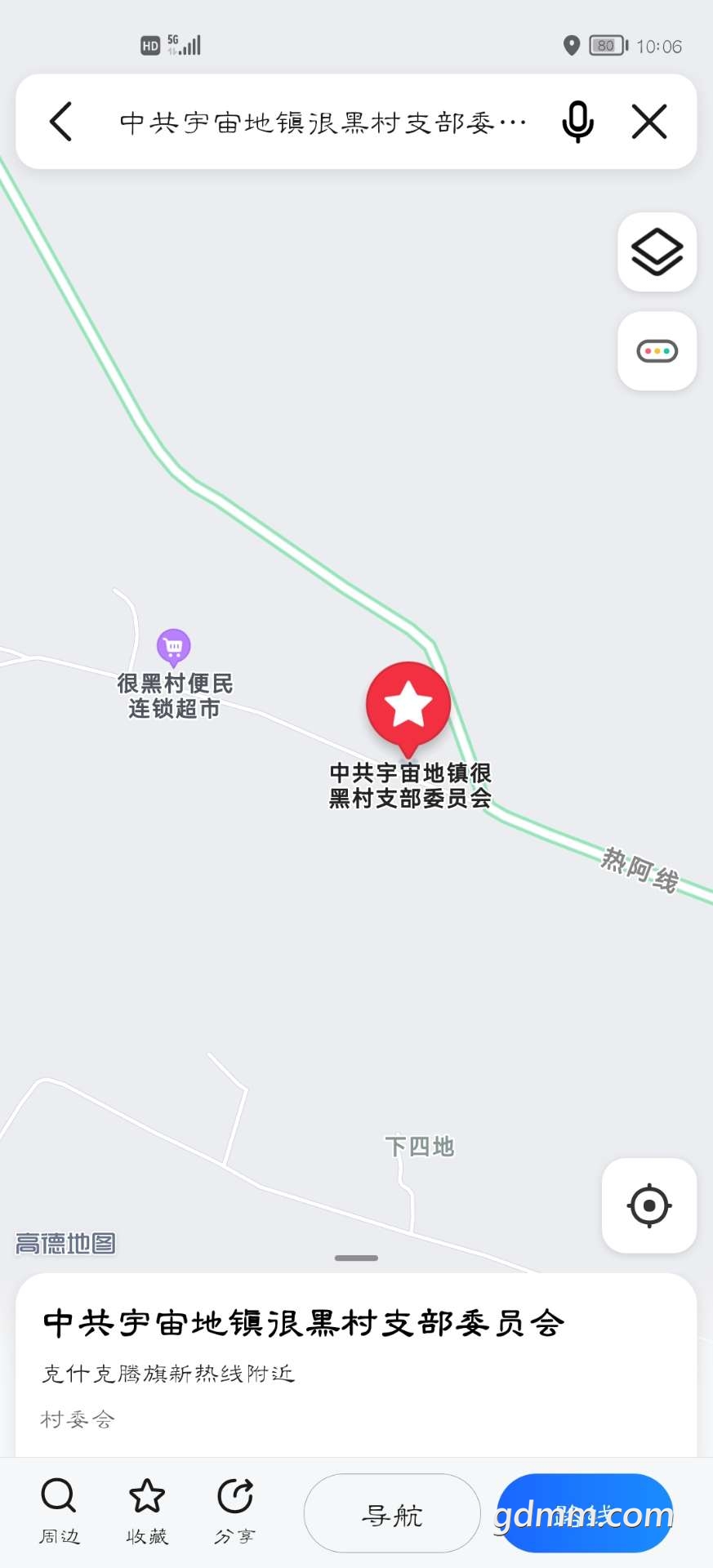Toggle the traffic light overlay button
The height and width of the screenshot is (1568, 713).
[x=657, y=351]
